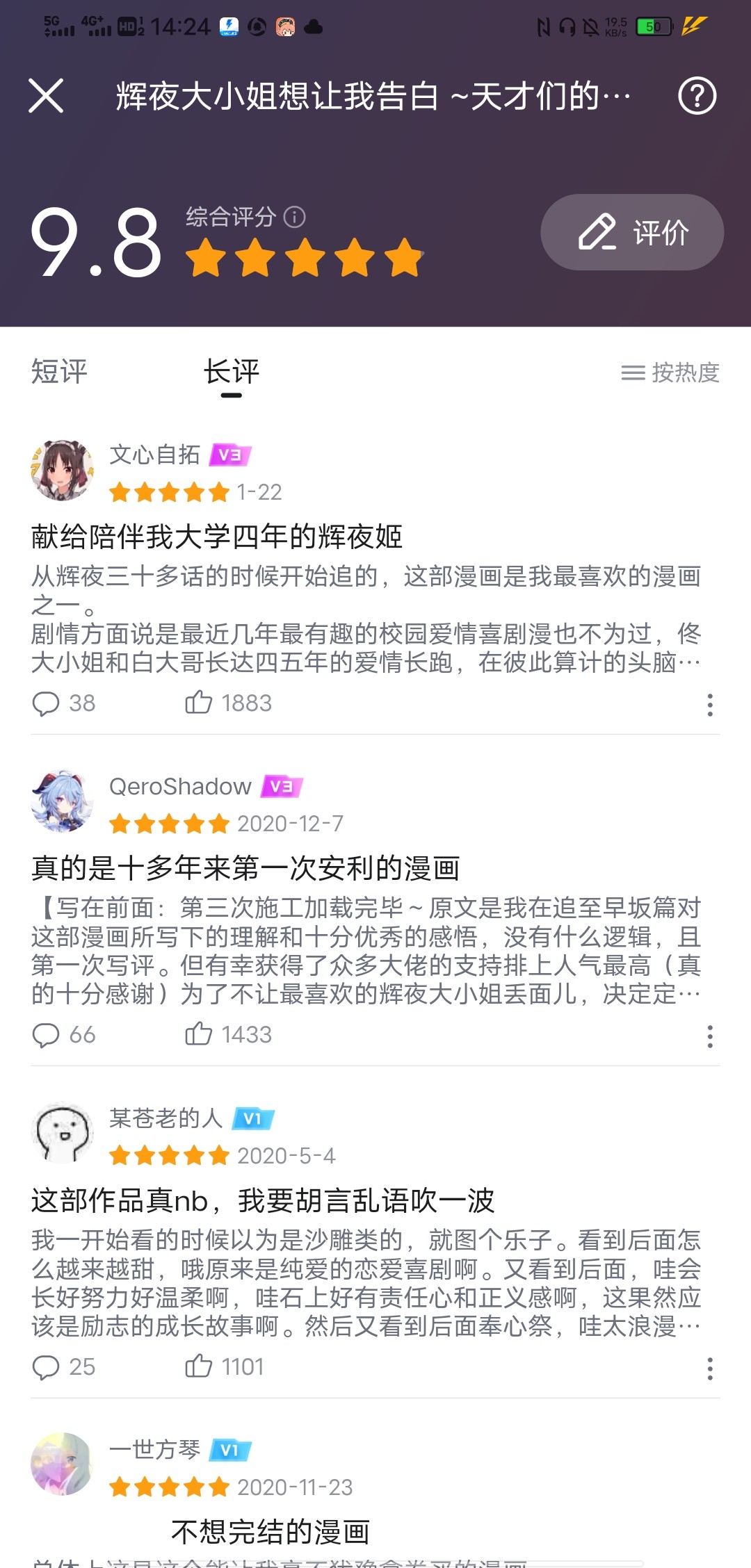Close the review page with X

point(46,95)
